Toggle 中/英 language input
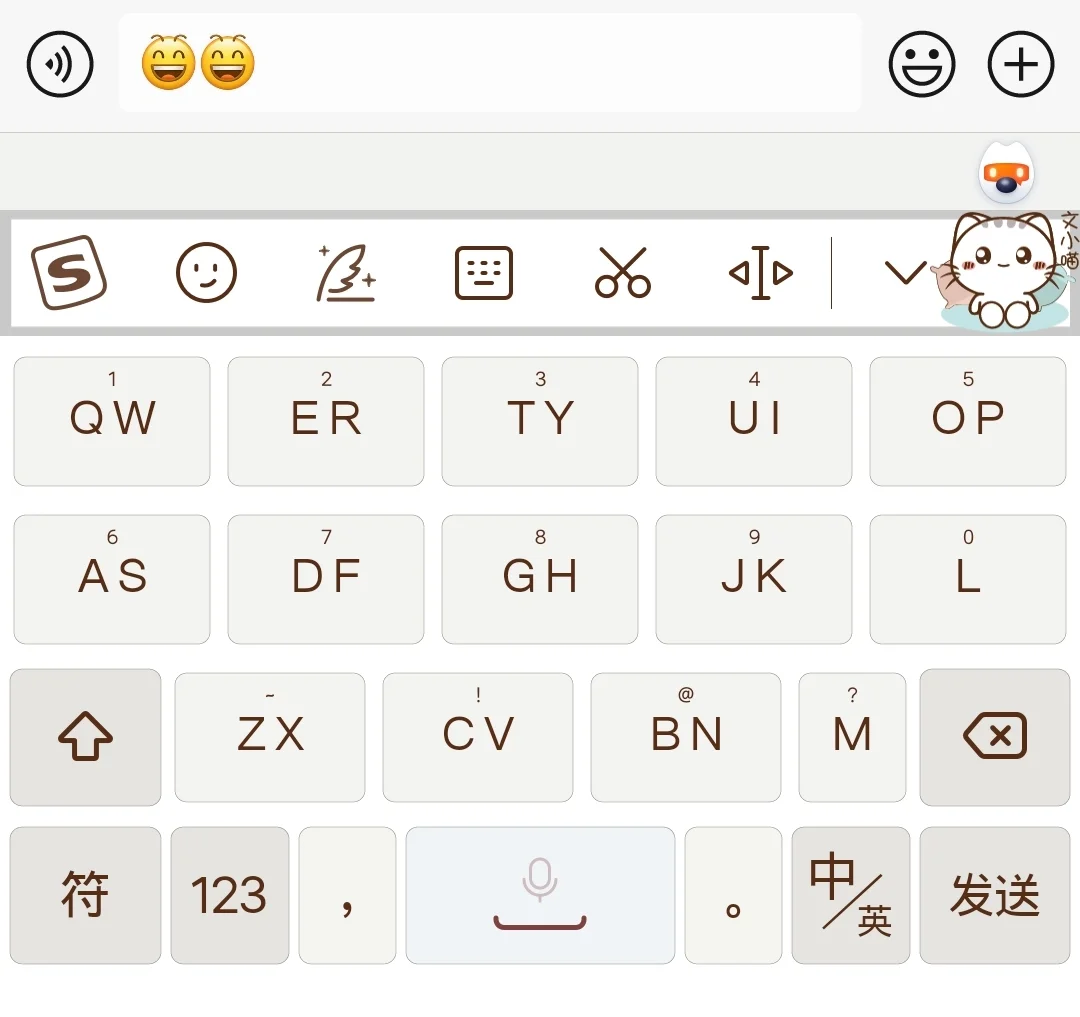Screen dimensions: 1080x1017 [x=850, y=894]
